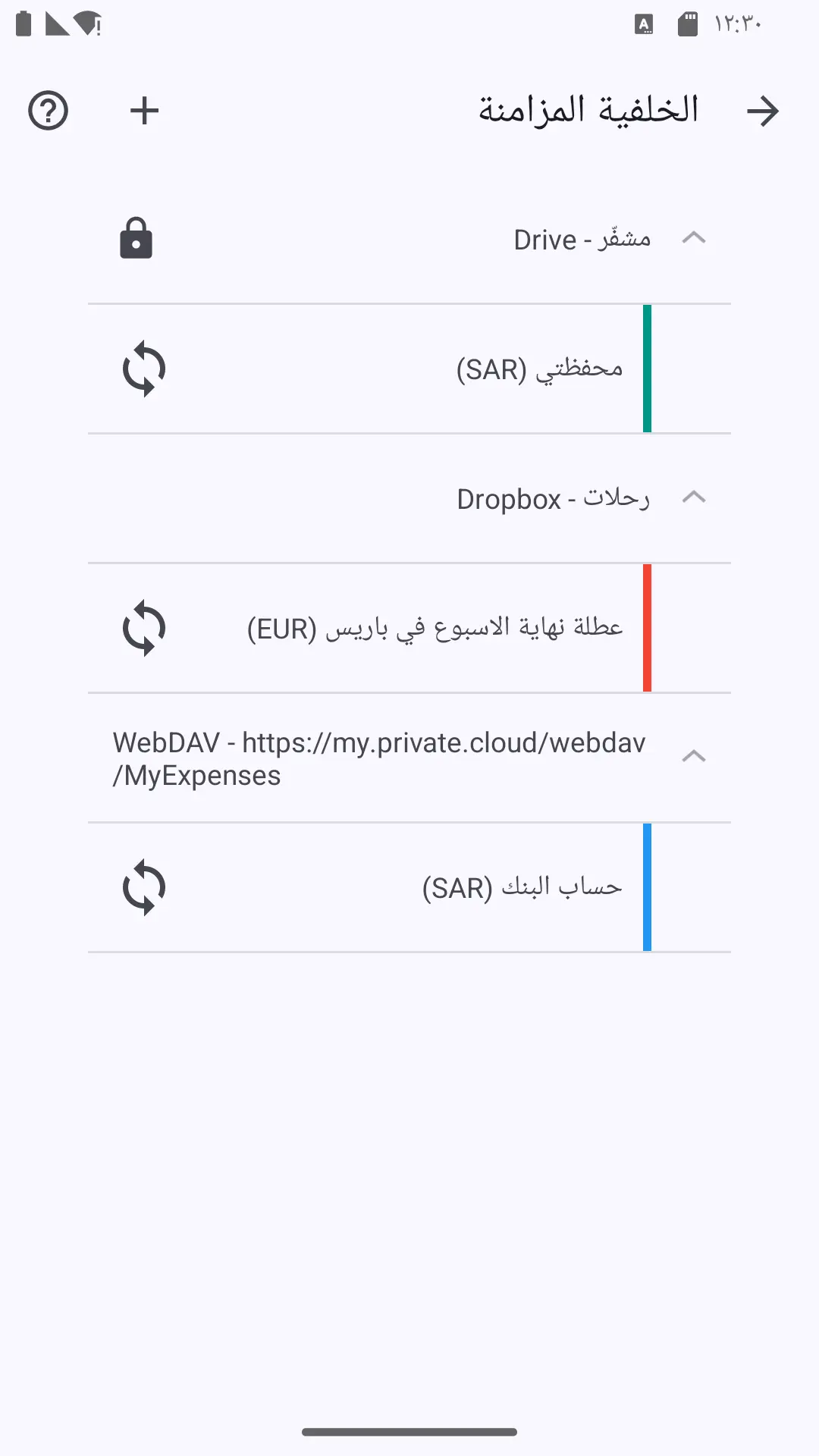Go back using the arrow icon
This screenshot has height=1456, width=819.
coord(763,111)
